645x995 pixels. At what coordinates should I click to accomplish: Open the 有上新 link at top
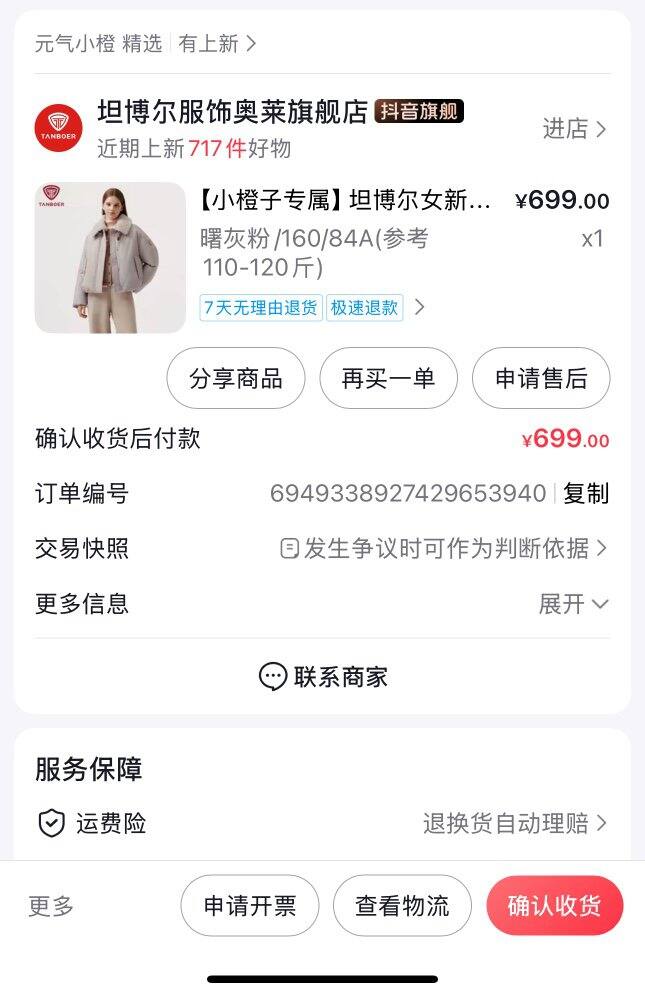pyautogui.click(x=217, y=44)
